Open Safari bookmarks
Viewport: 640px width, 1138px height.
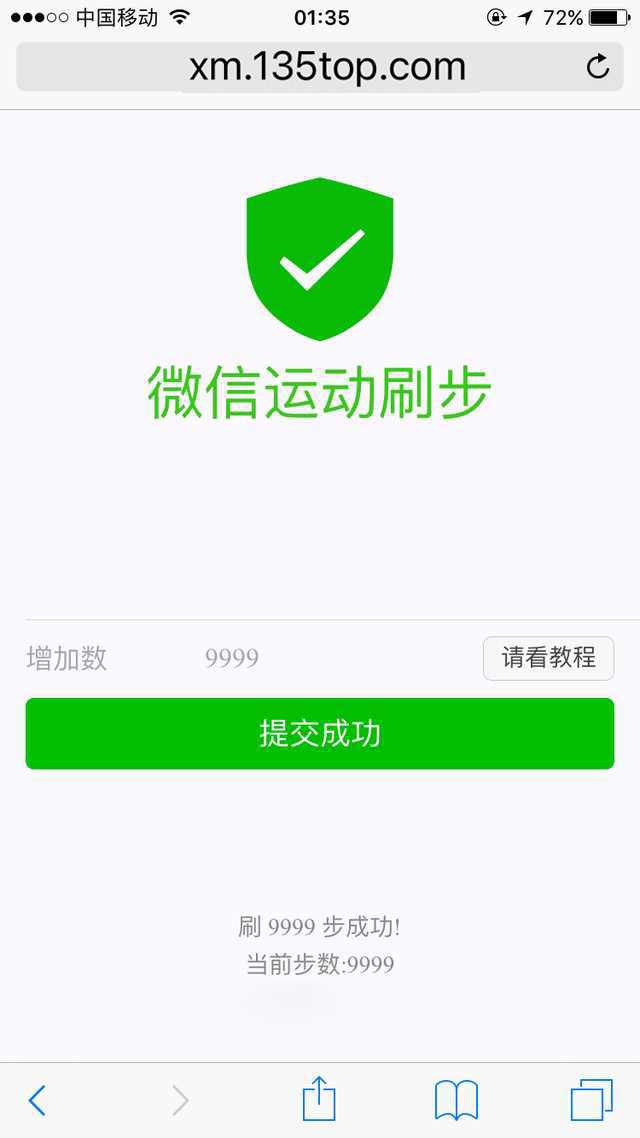[456, 1100]
